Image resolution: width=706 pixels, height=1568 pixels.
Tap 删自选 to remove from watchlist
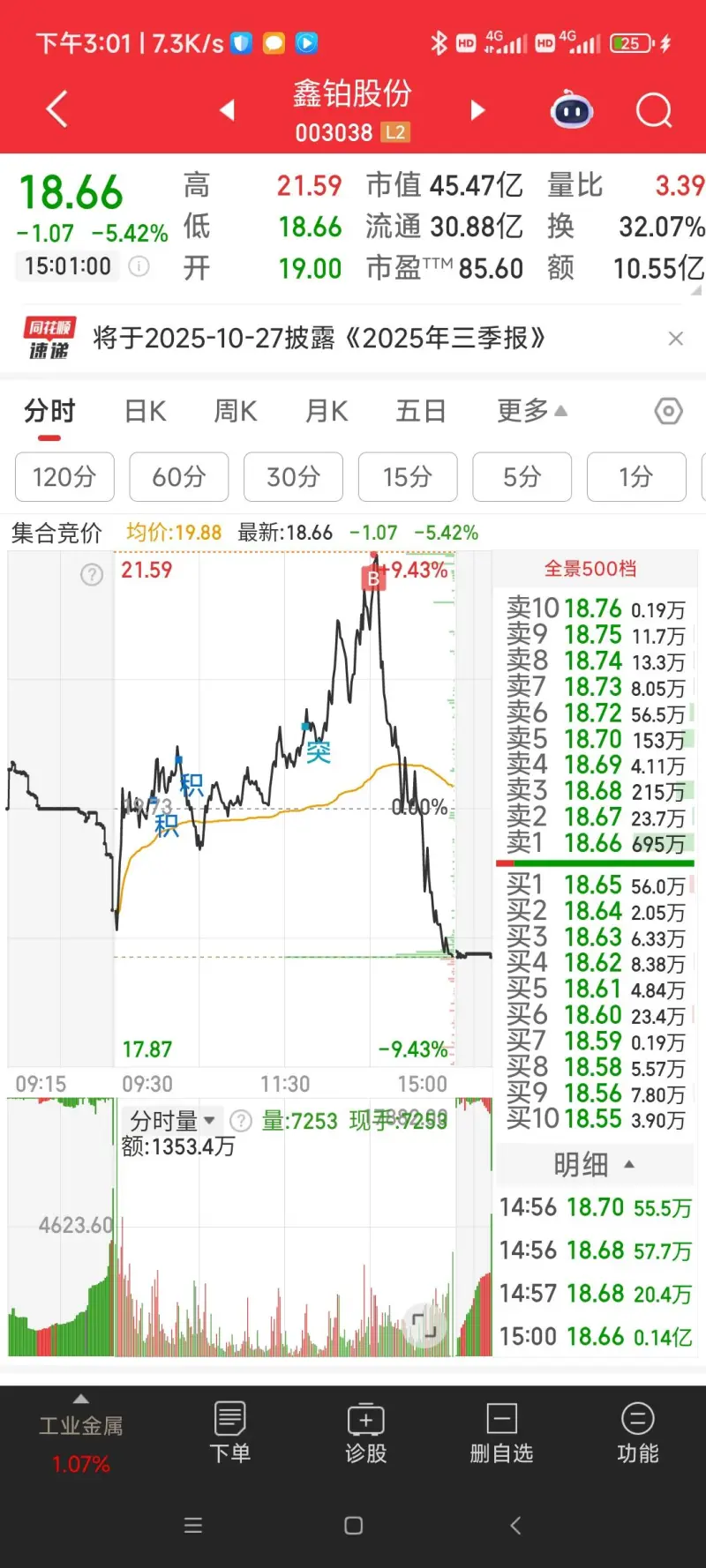point(501,1432)
